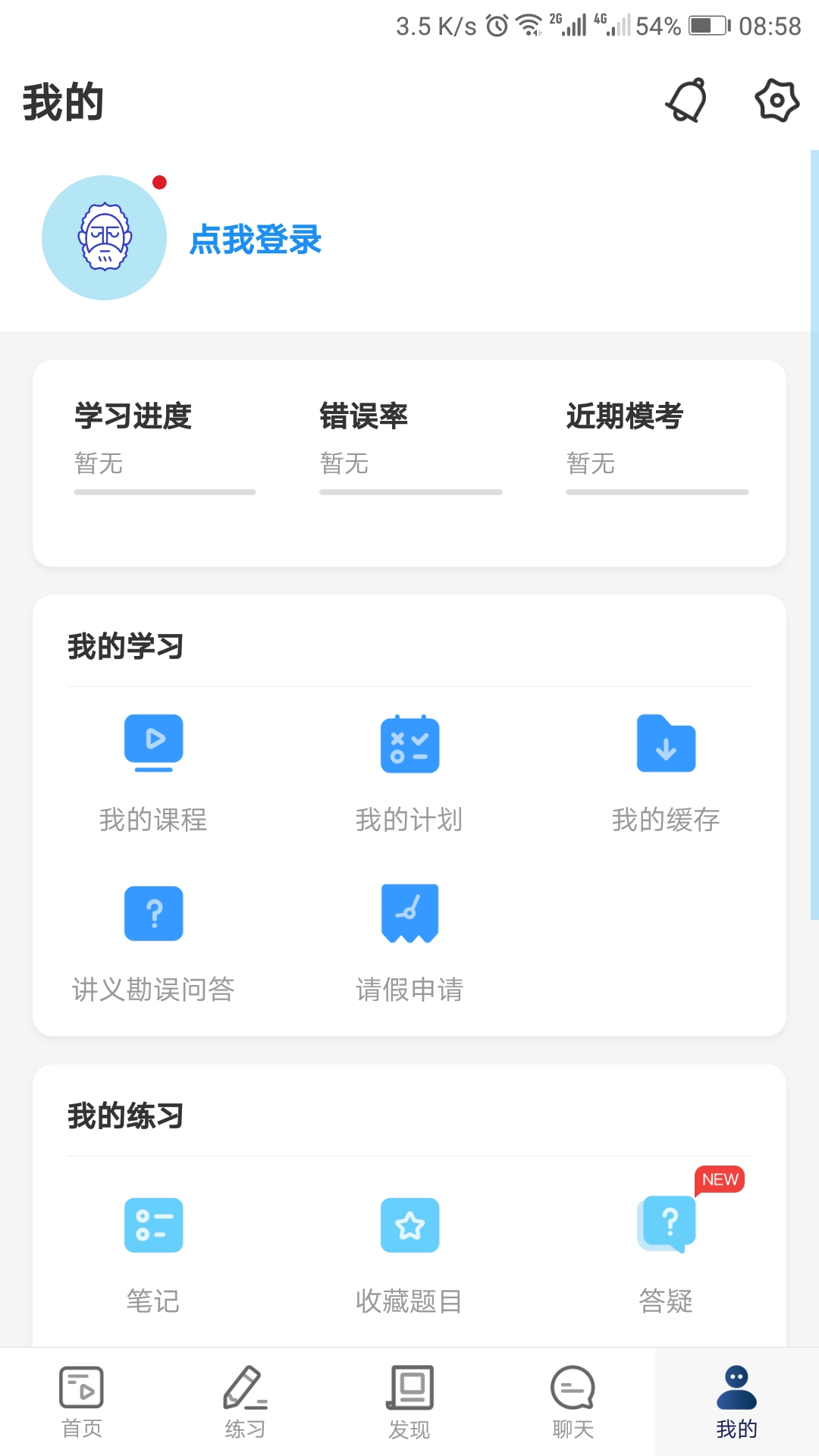The width and height of the screenshot is (819, 1456).
Task: Open the notification bell
Action: [x=685, y=101]
